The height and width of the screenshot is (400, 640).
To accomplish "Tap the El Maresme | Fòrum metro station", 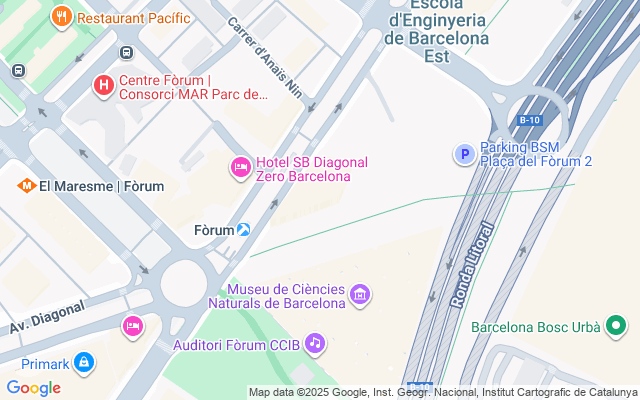I will 27,186.
